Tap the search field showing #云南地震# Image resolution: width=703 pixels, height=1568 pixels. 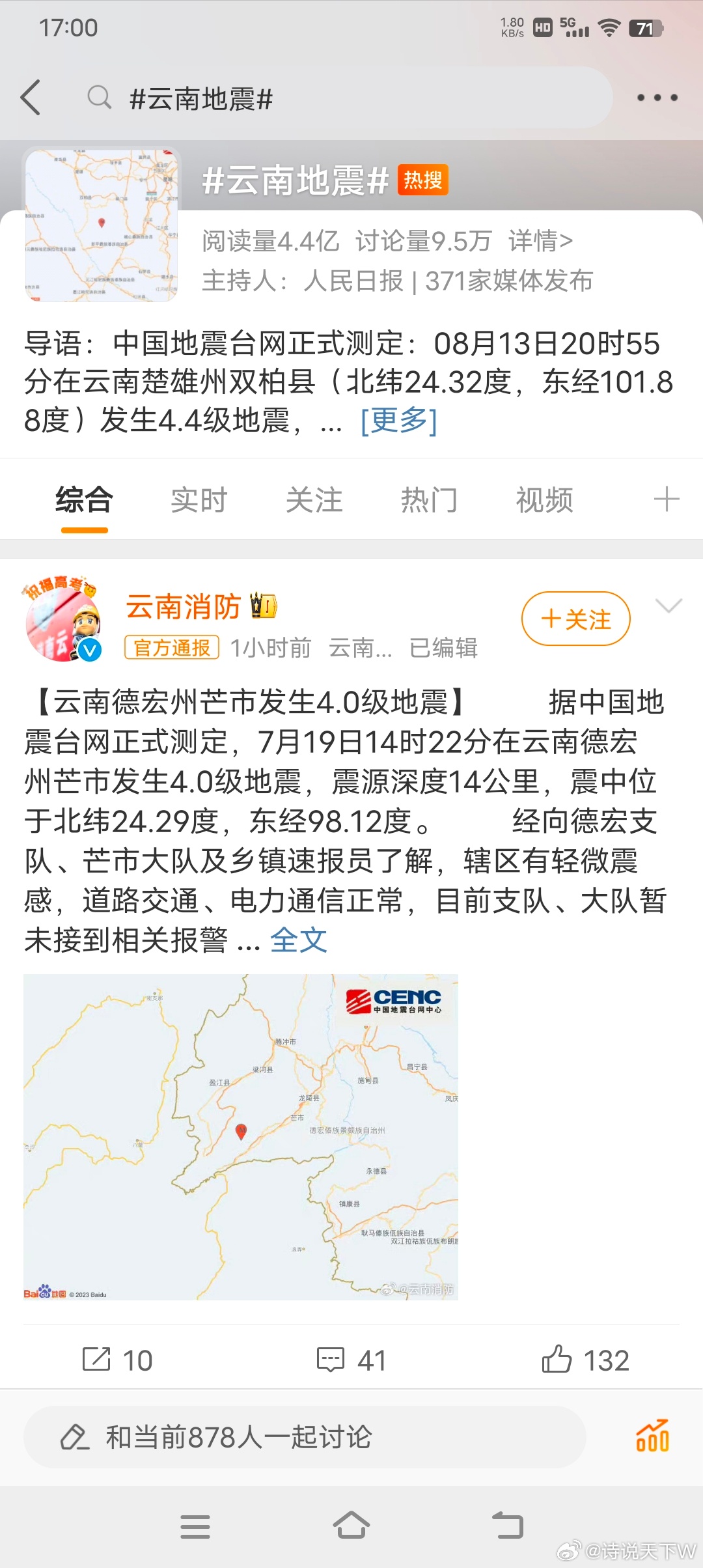tap(338, 99)
